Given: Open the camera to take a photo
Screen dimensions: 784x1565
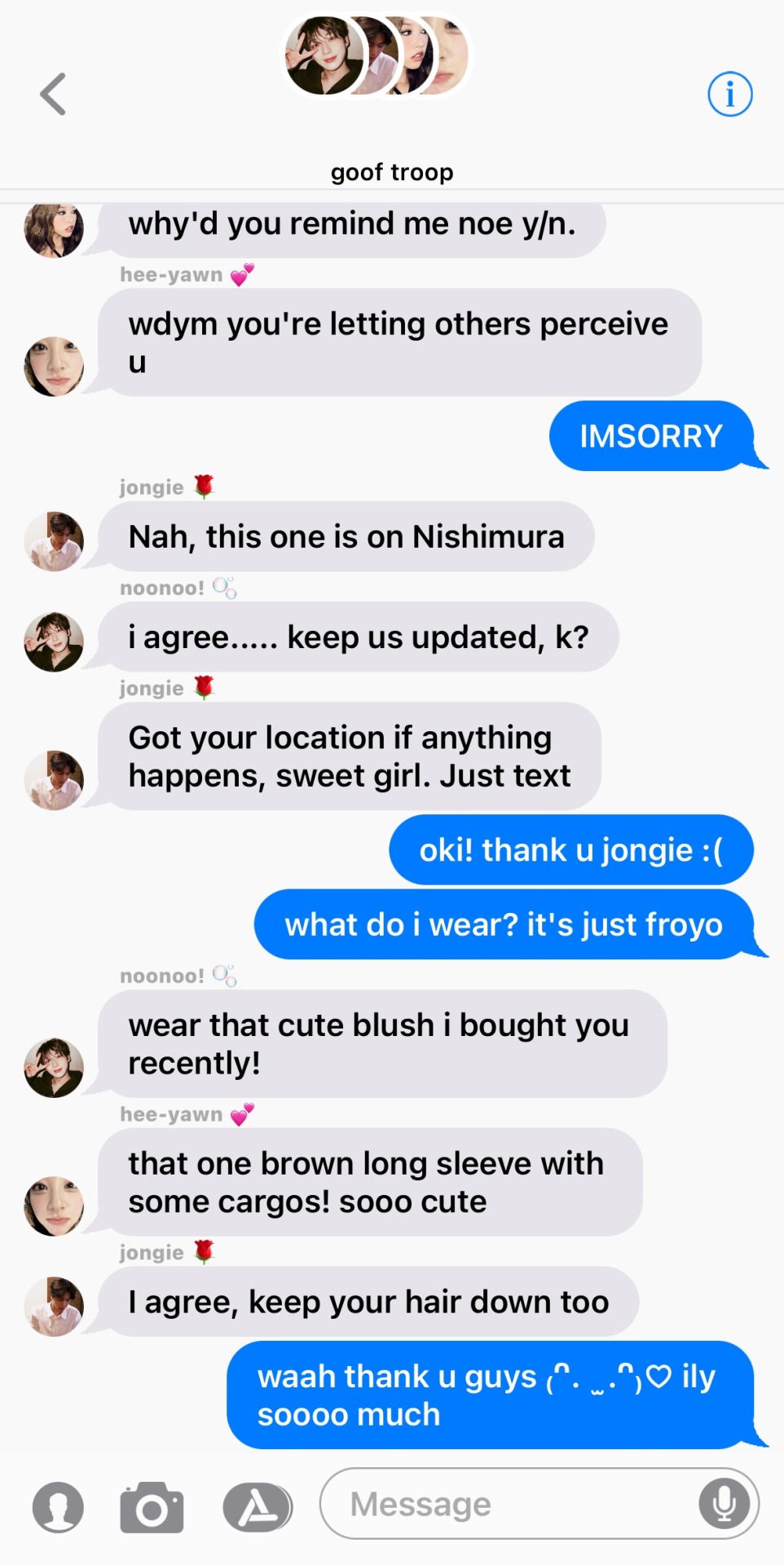Looking at the screenshot, I should (x=152, y=1507).
